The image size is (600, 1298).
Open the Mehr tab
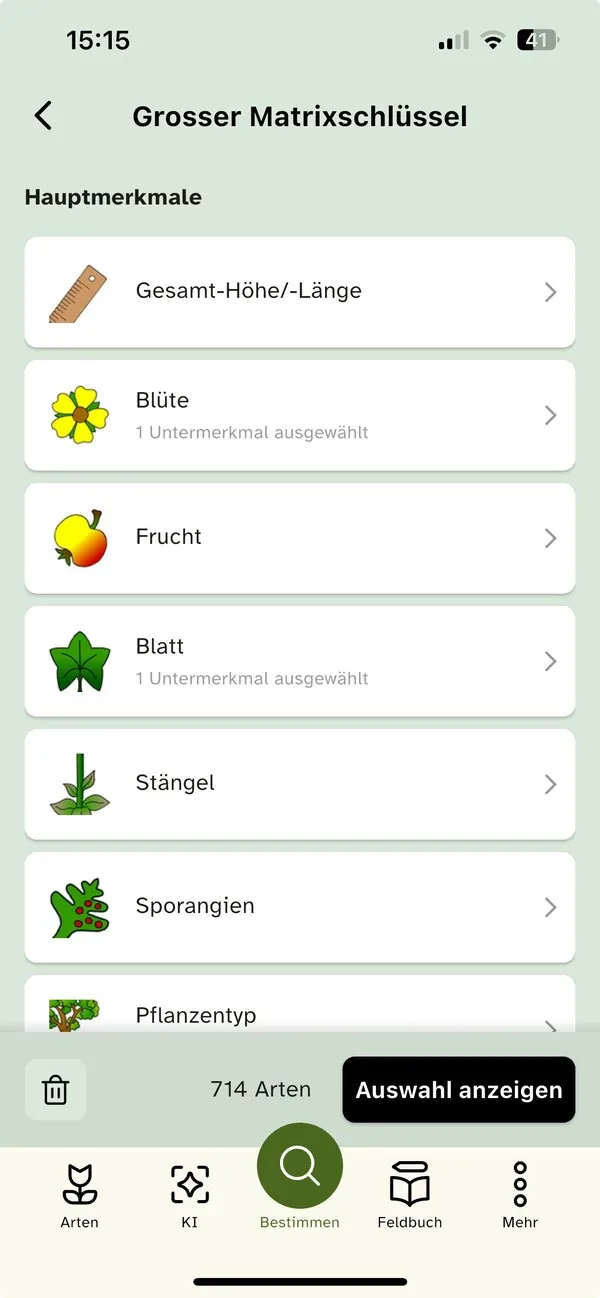click(x=519, y=1195)
